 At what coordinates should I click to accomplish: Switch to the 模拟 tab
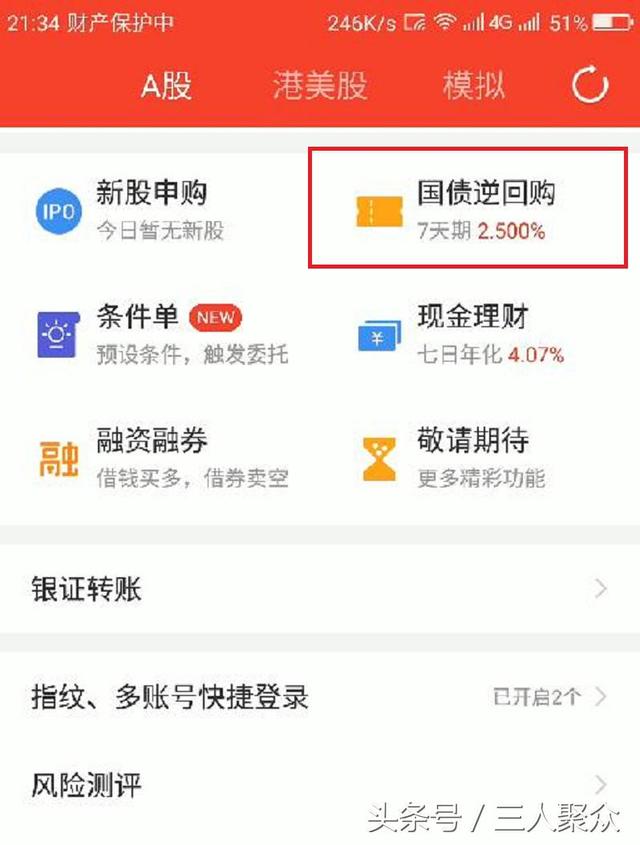click(x=474, y=86)
